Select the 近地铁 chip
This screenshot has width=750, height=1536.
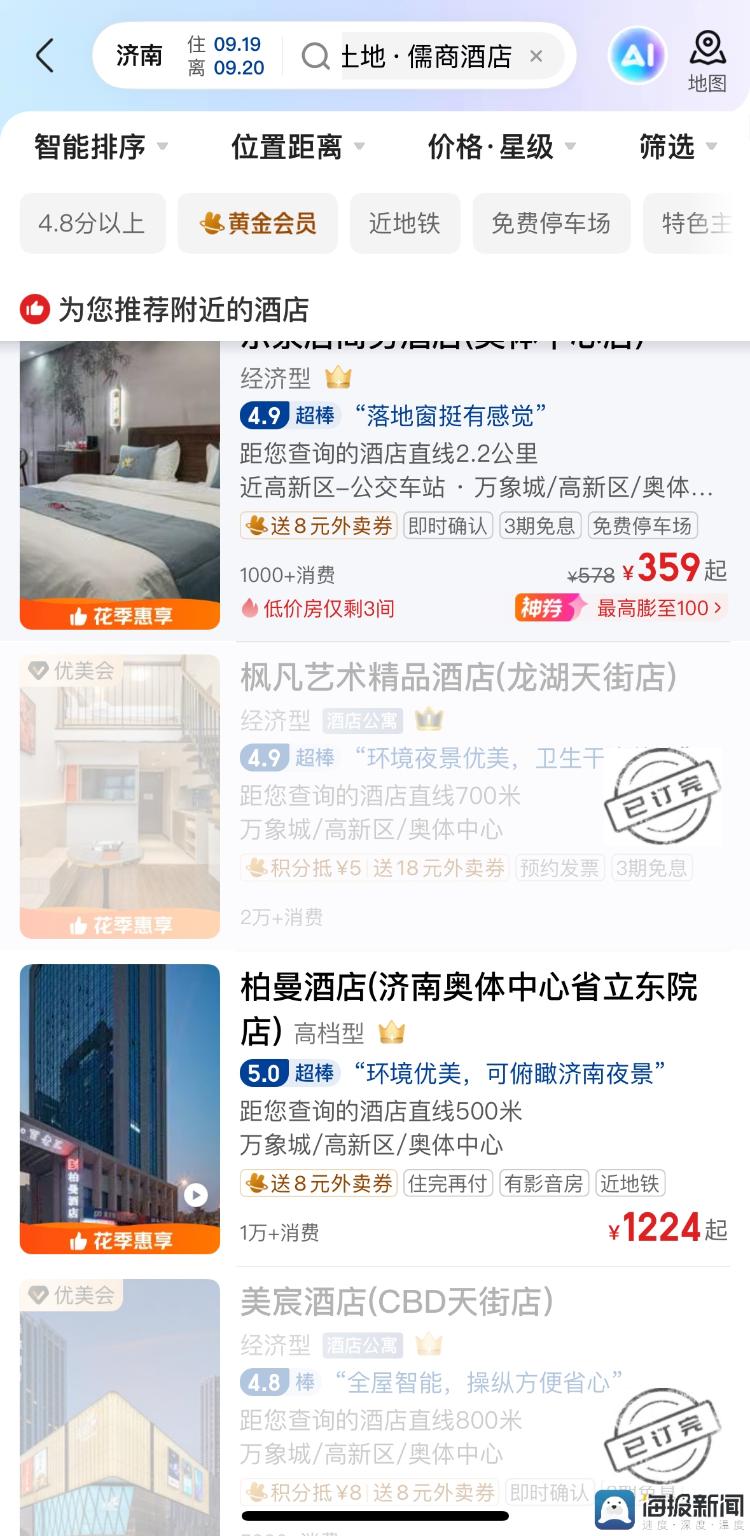(x=405, y=223)
